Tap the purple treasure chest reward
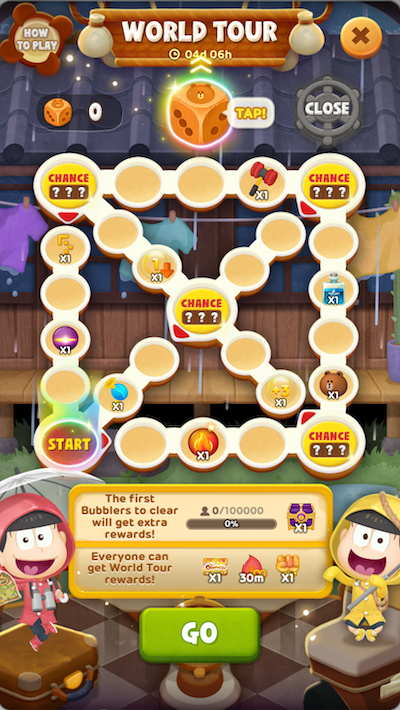The image size is (400, 710). pyautogui.click(x=301, y=516)
